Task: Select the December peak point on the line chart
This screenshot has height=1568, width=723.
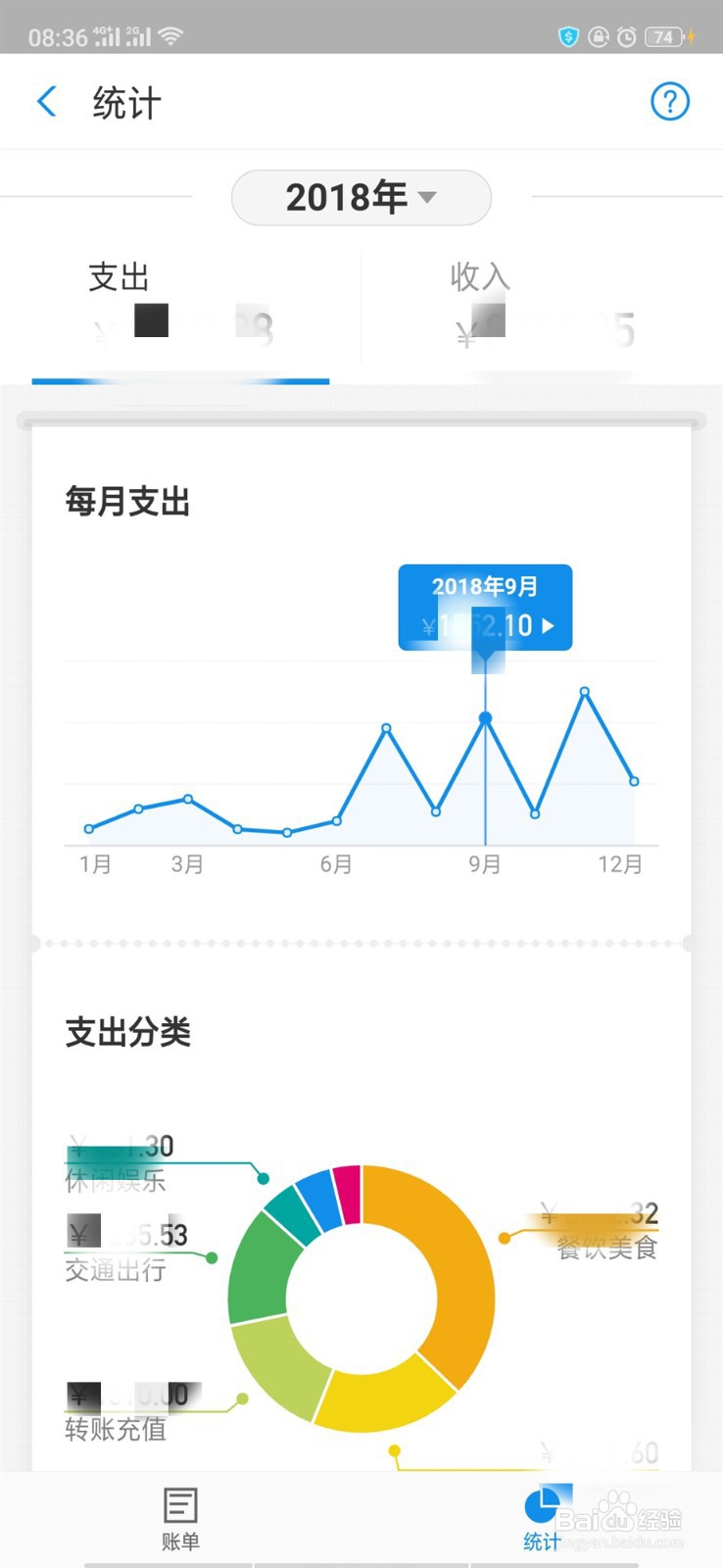Action: 585,691
